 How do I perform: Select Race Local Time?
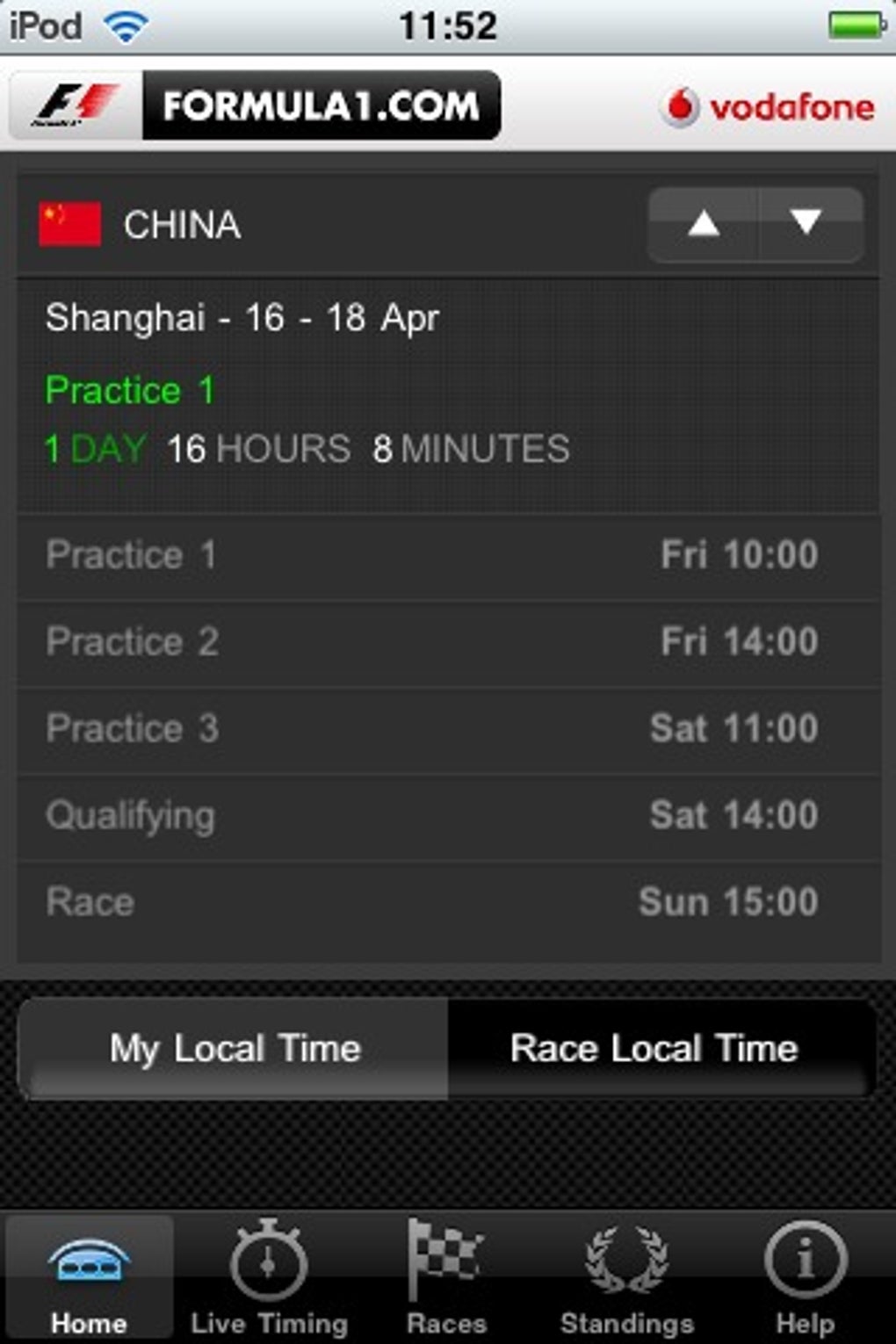coord(654,1048)
